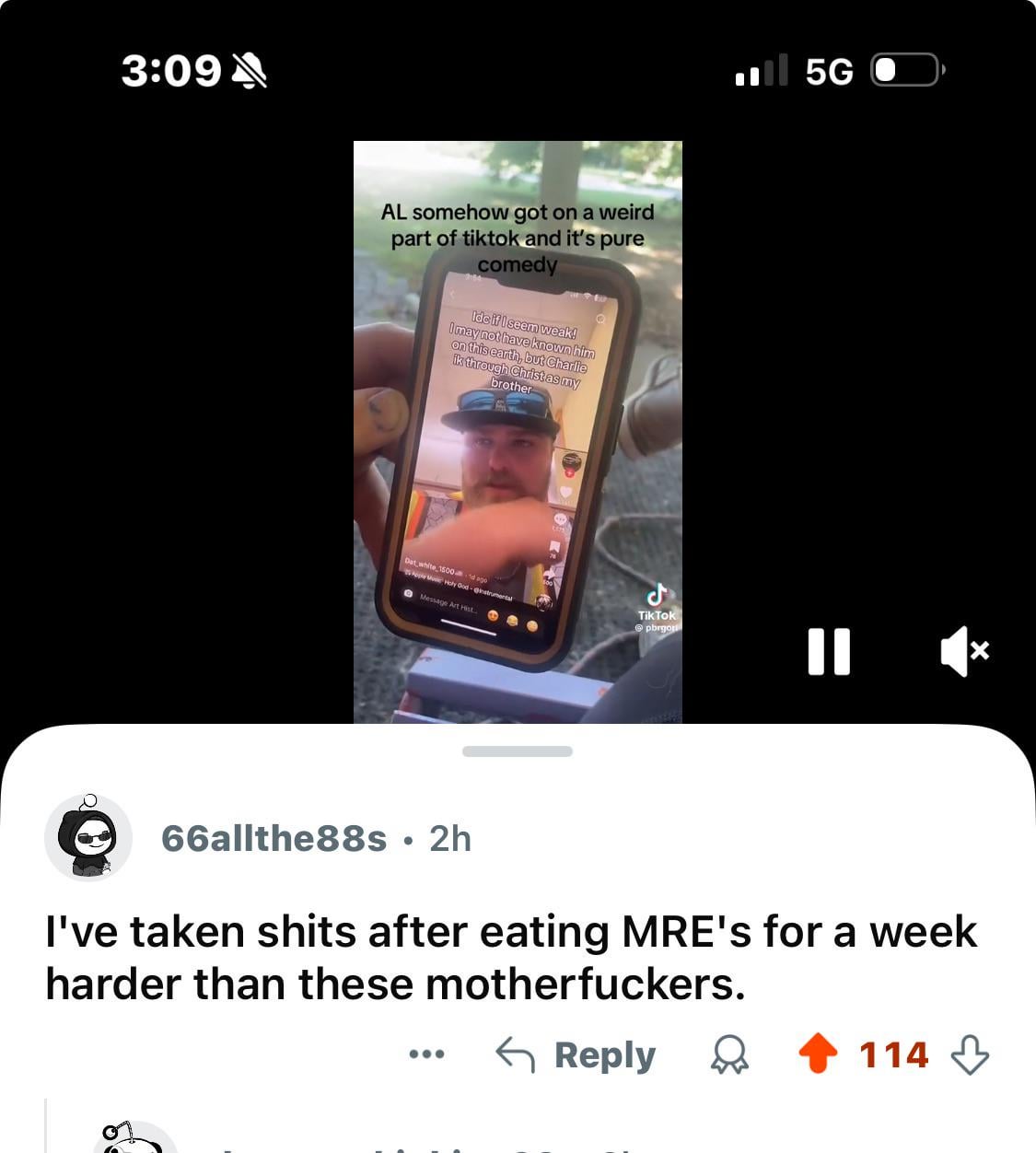
Task: Open the TikTok video fullscreen
Action: (x=518, y=431)
